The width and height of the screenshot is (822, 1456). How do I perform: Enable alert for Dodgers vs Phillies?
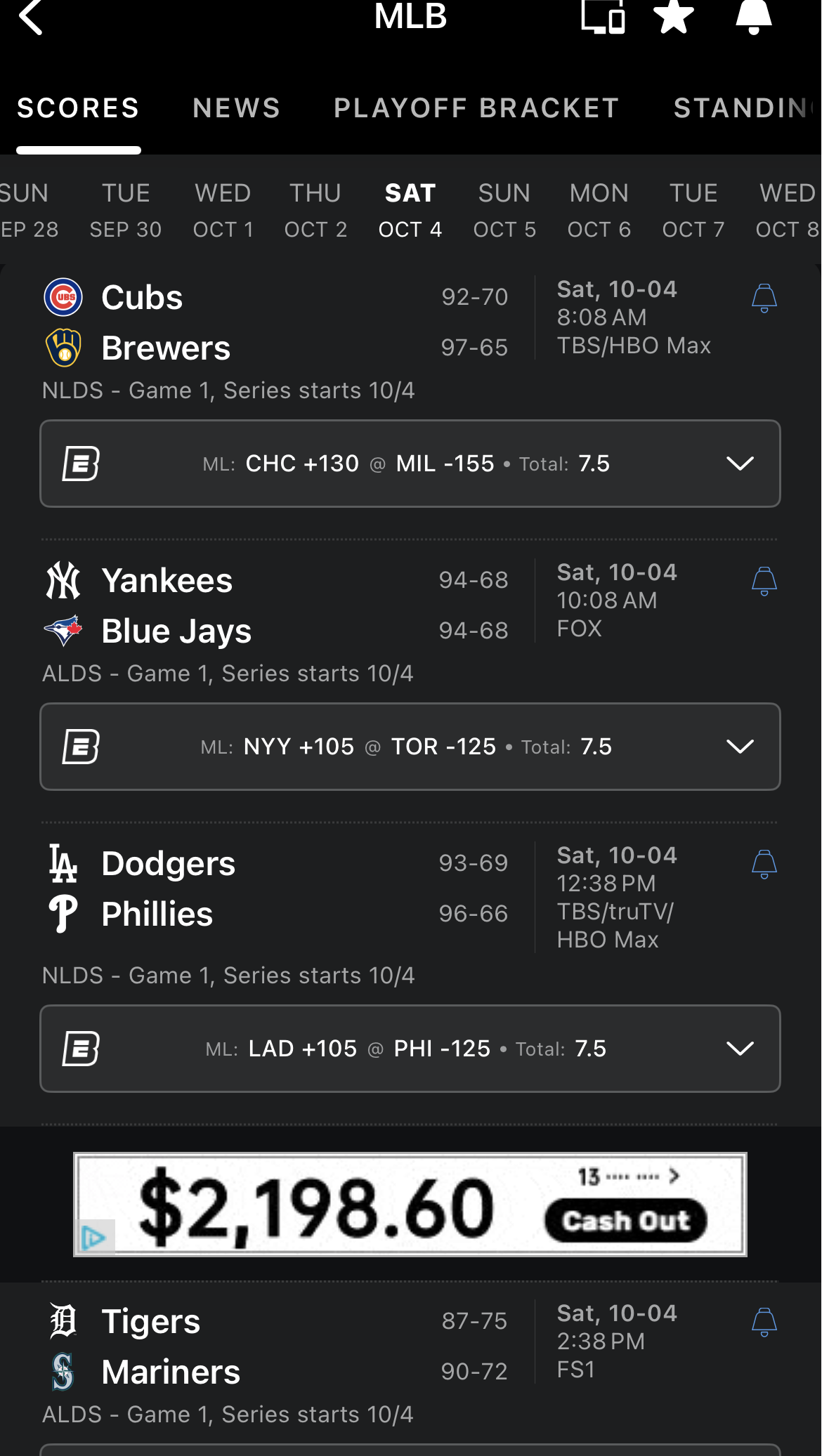click(764, 865)
